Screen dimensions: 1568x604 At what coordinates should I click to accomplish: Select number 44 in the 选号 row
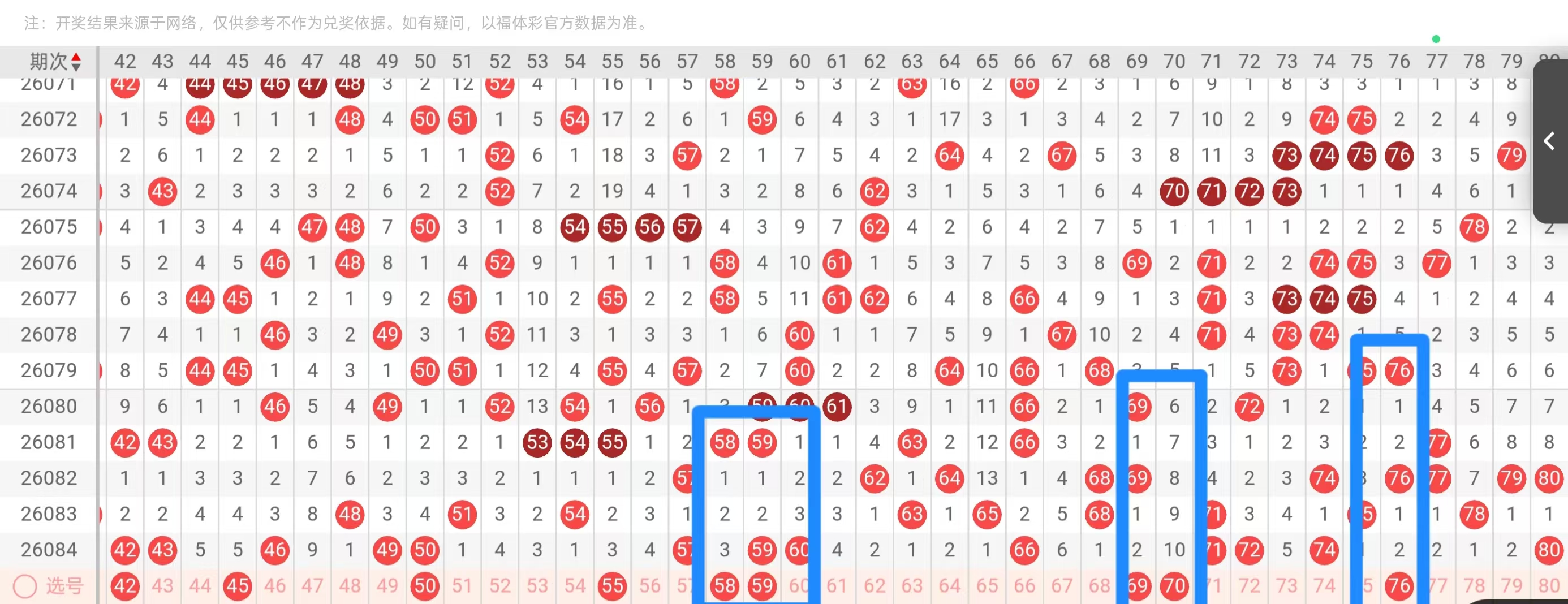coord(200,586)
